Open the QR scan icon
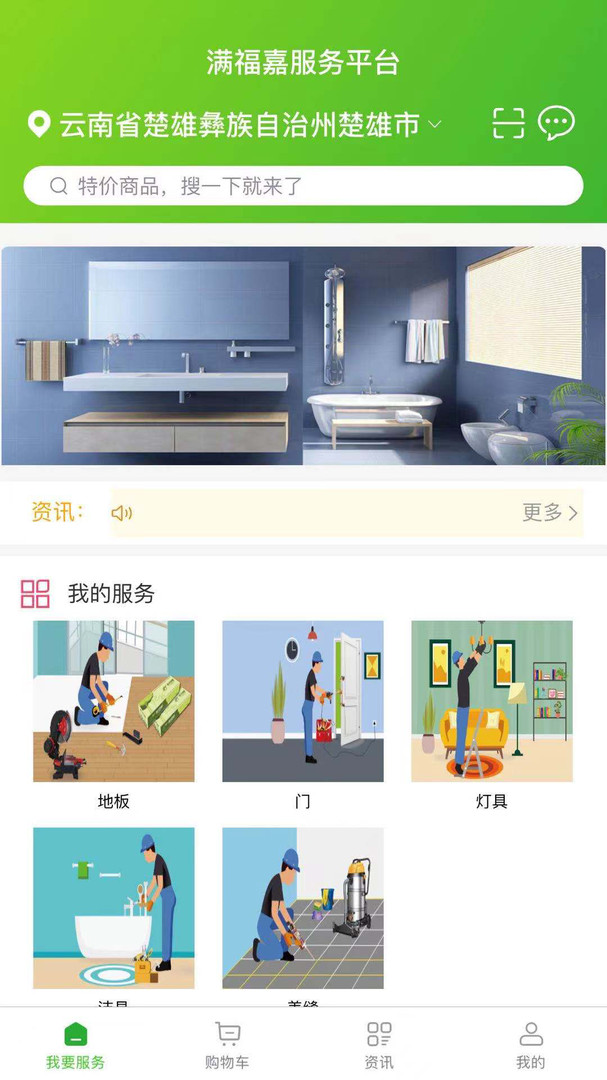The width and height of the screenshot is (607, 1080). 508,124
